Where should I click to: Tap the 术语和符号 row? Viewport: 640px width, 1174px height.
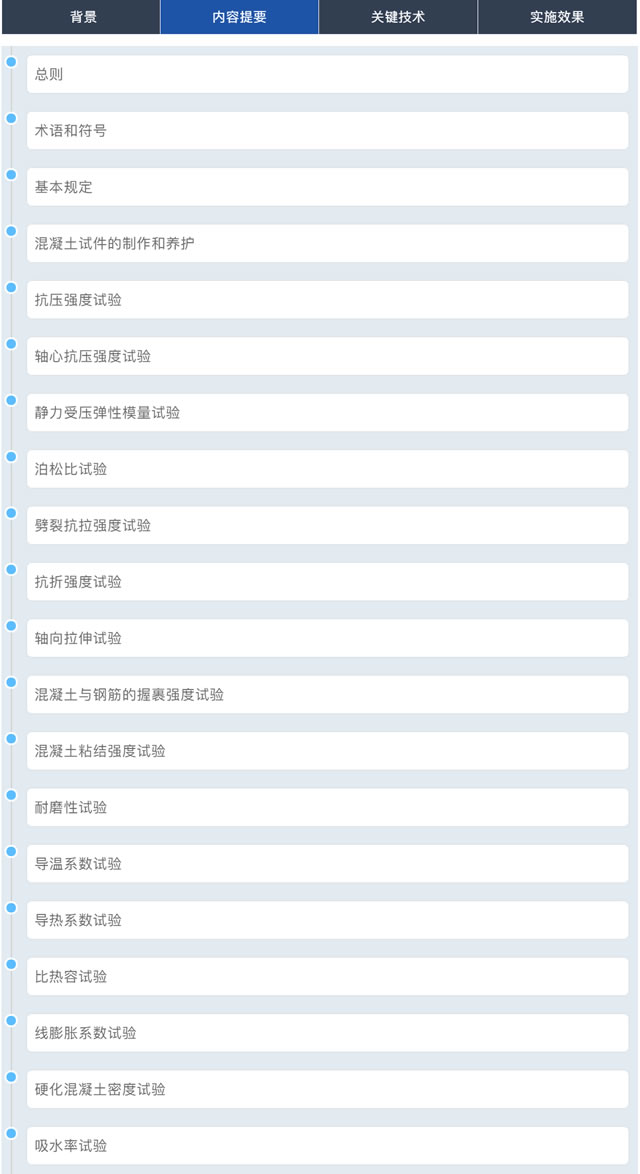pos(327,131)
